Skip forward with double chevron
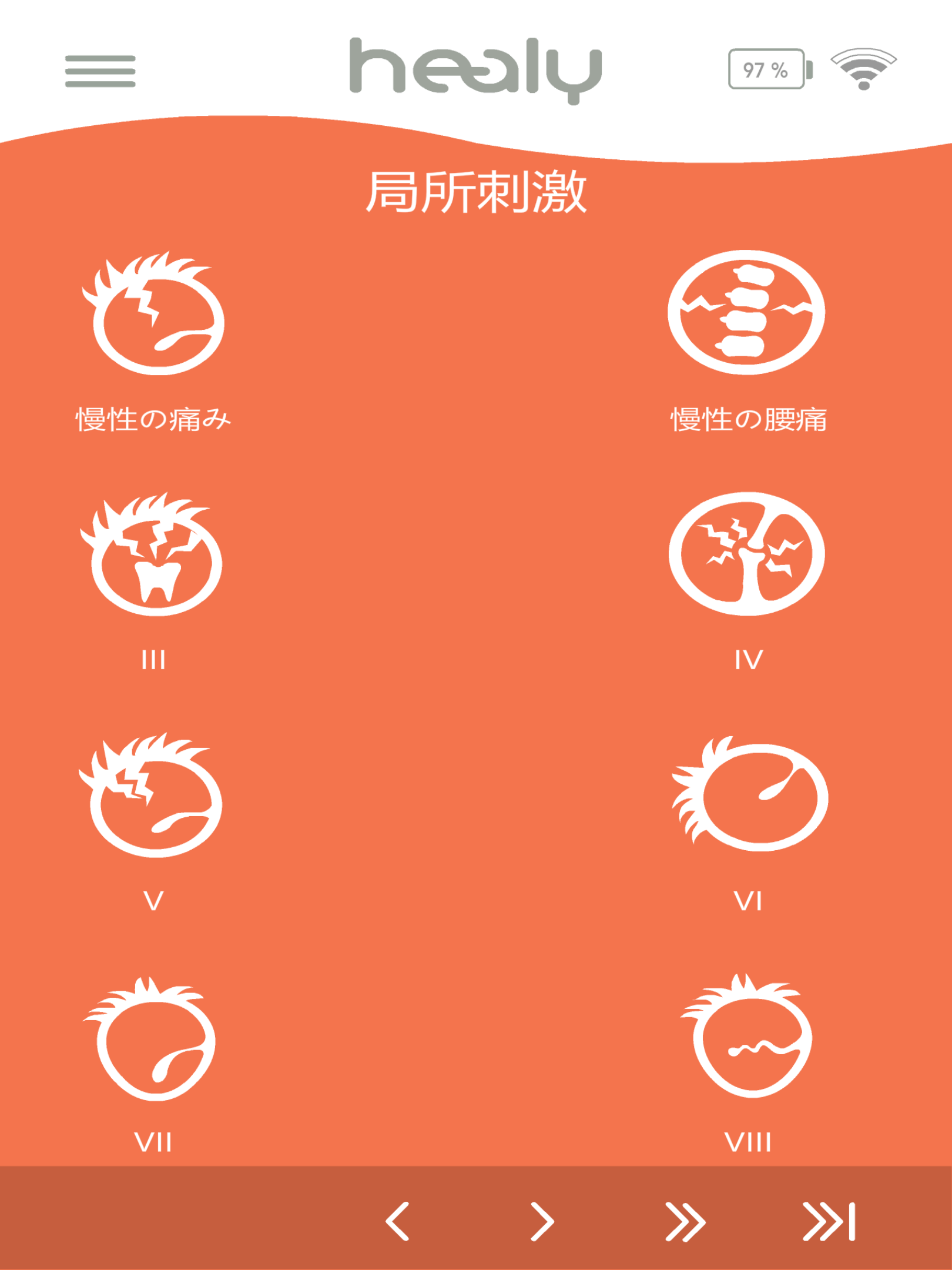 [x=685, y=1221]
